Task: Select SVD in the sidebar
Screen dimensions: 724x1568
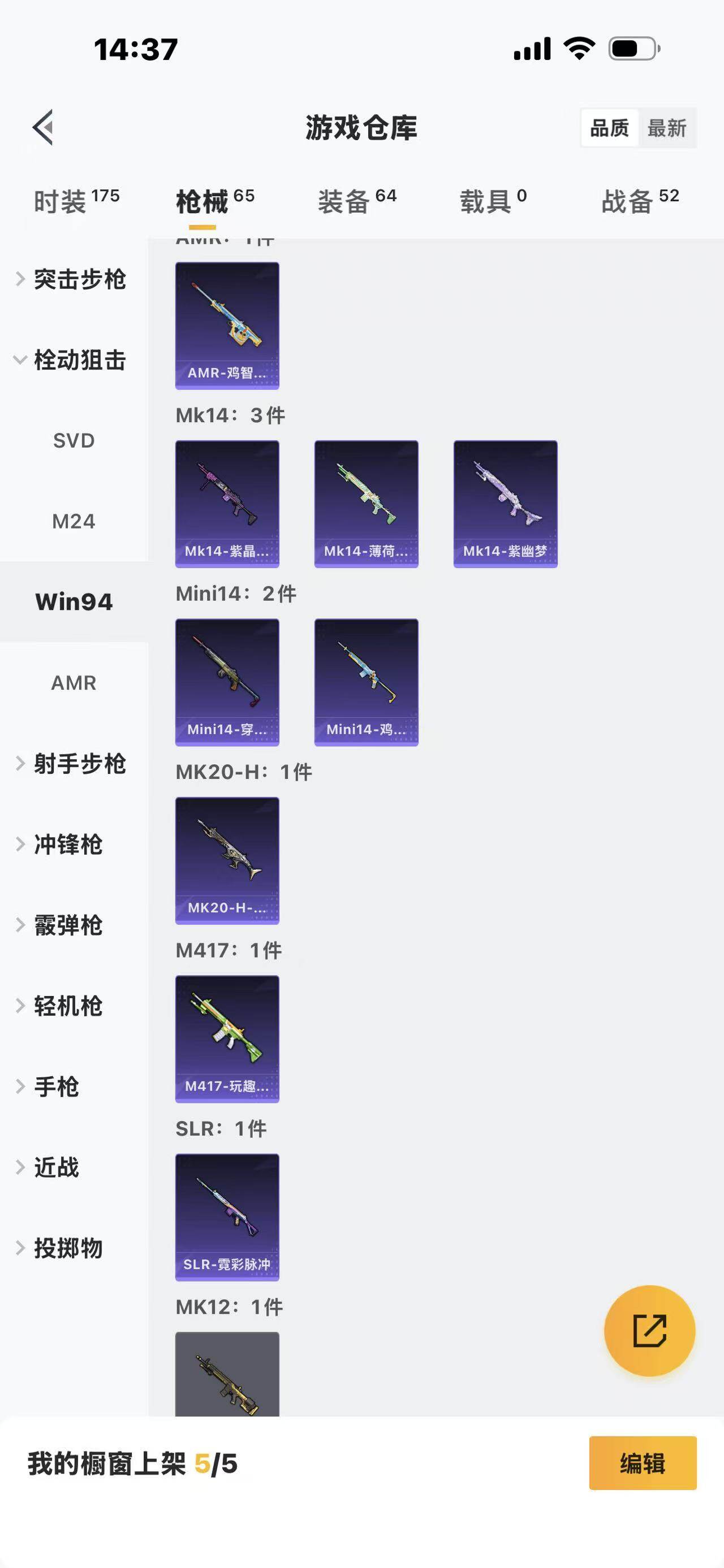Action: click(x=74, y=441)
